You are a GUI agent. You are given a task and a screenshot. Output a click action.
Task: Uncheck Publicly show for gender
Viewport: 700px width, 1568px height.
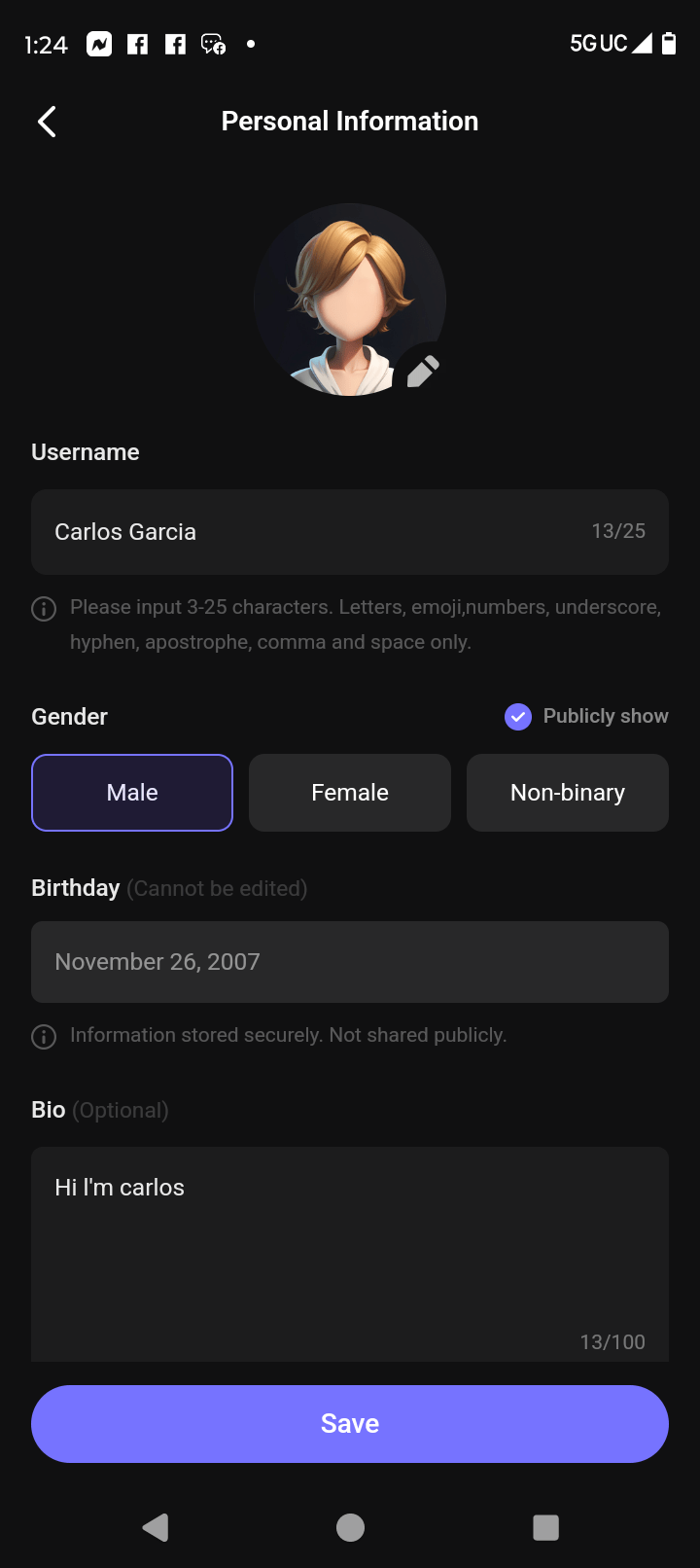pos(518,717)
